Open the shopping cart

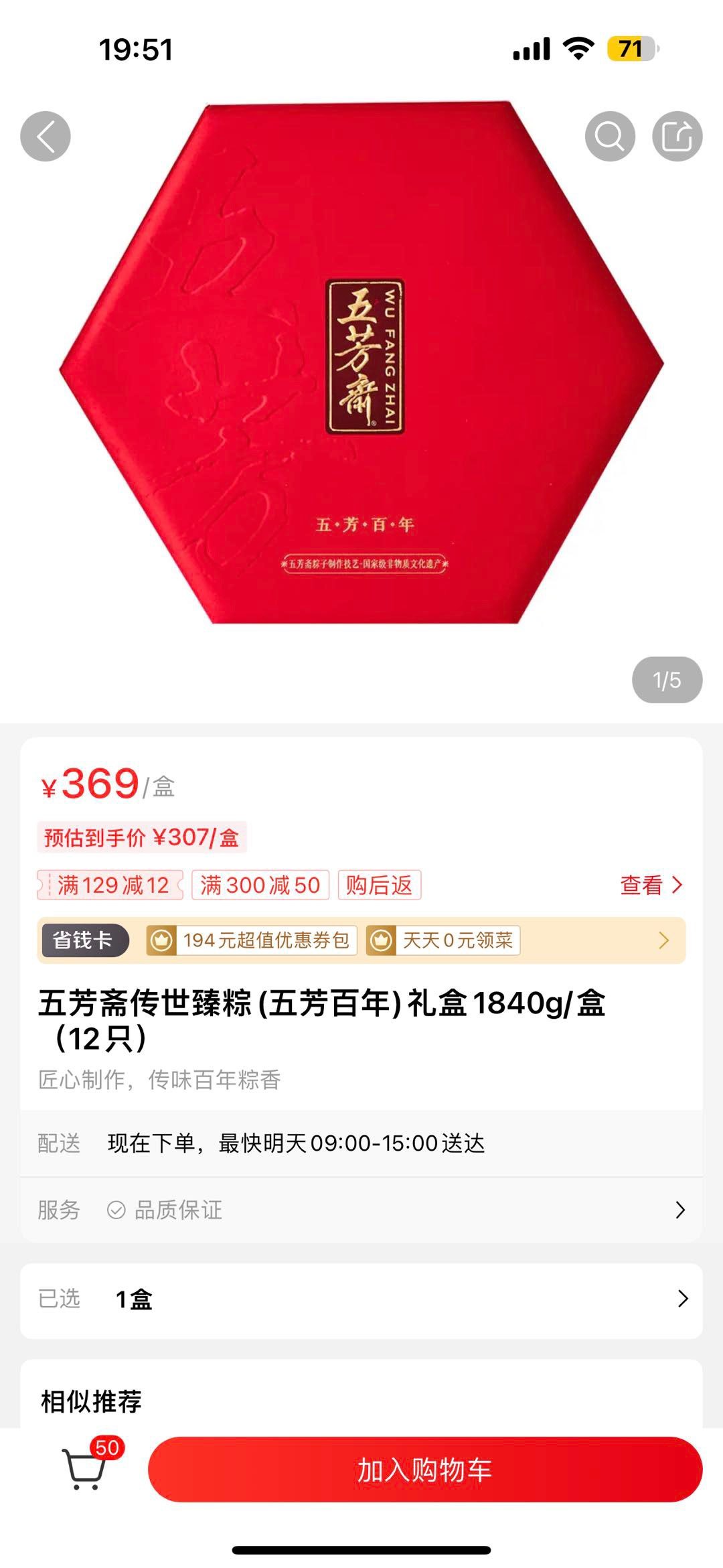(x=85, y=1468)
